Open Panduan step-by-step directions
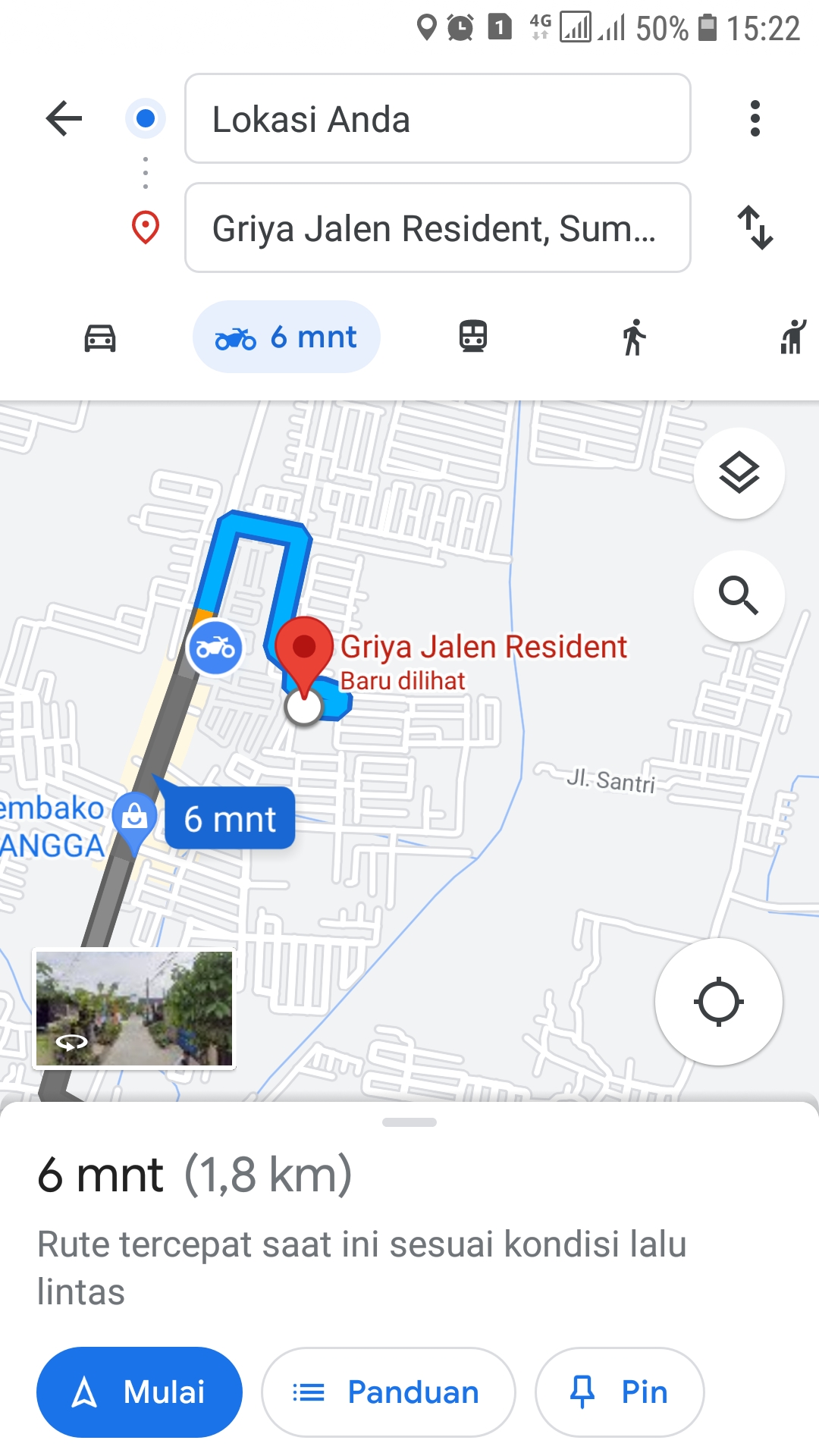This screenshot has width=819, height=1456. 388,1392
